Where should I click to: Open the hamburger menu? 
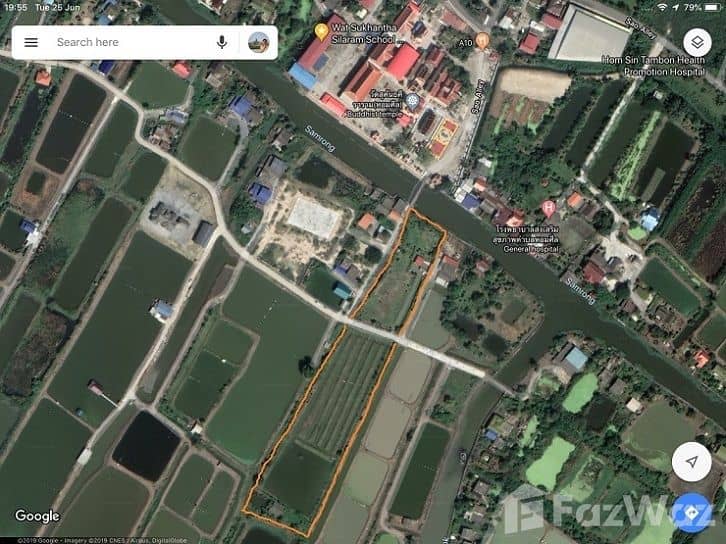31,42
